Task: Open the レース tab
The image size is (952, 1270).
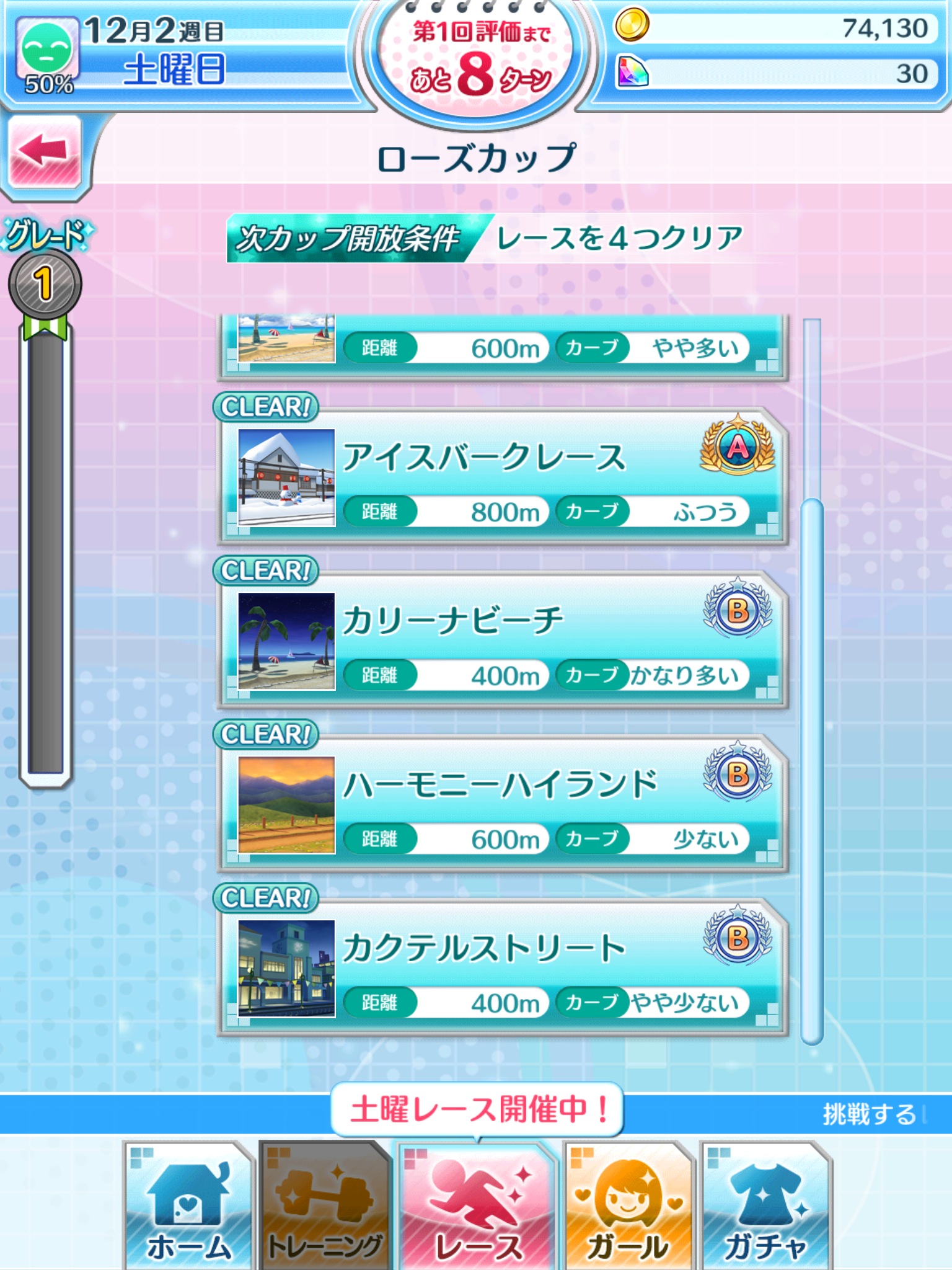Action: (x=477, y=1206)
